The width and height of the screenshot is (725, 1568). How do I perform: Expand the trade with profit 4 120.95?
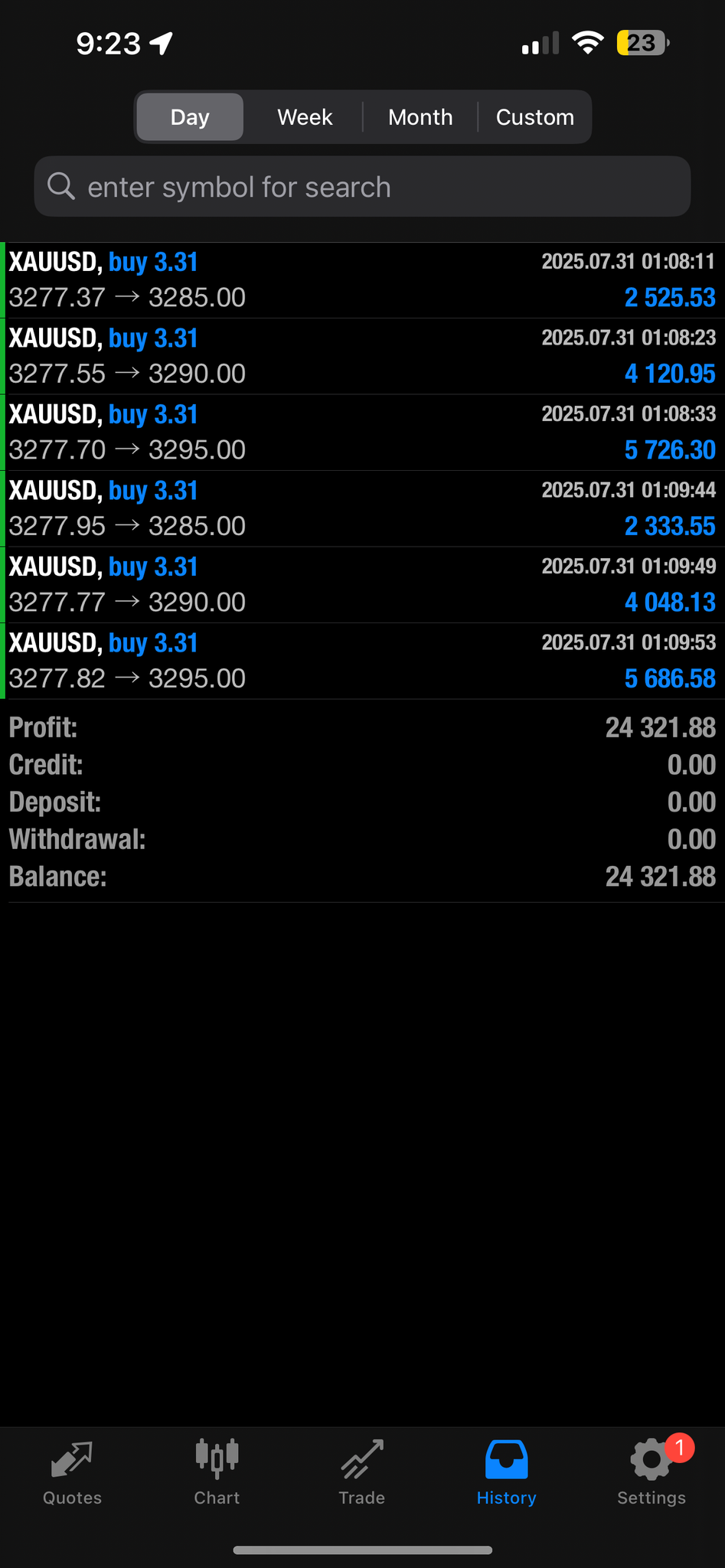[x=362, y=356]
